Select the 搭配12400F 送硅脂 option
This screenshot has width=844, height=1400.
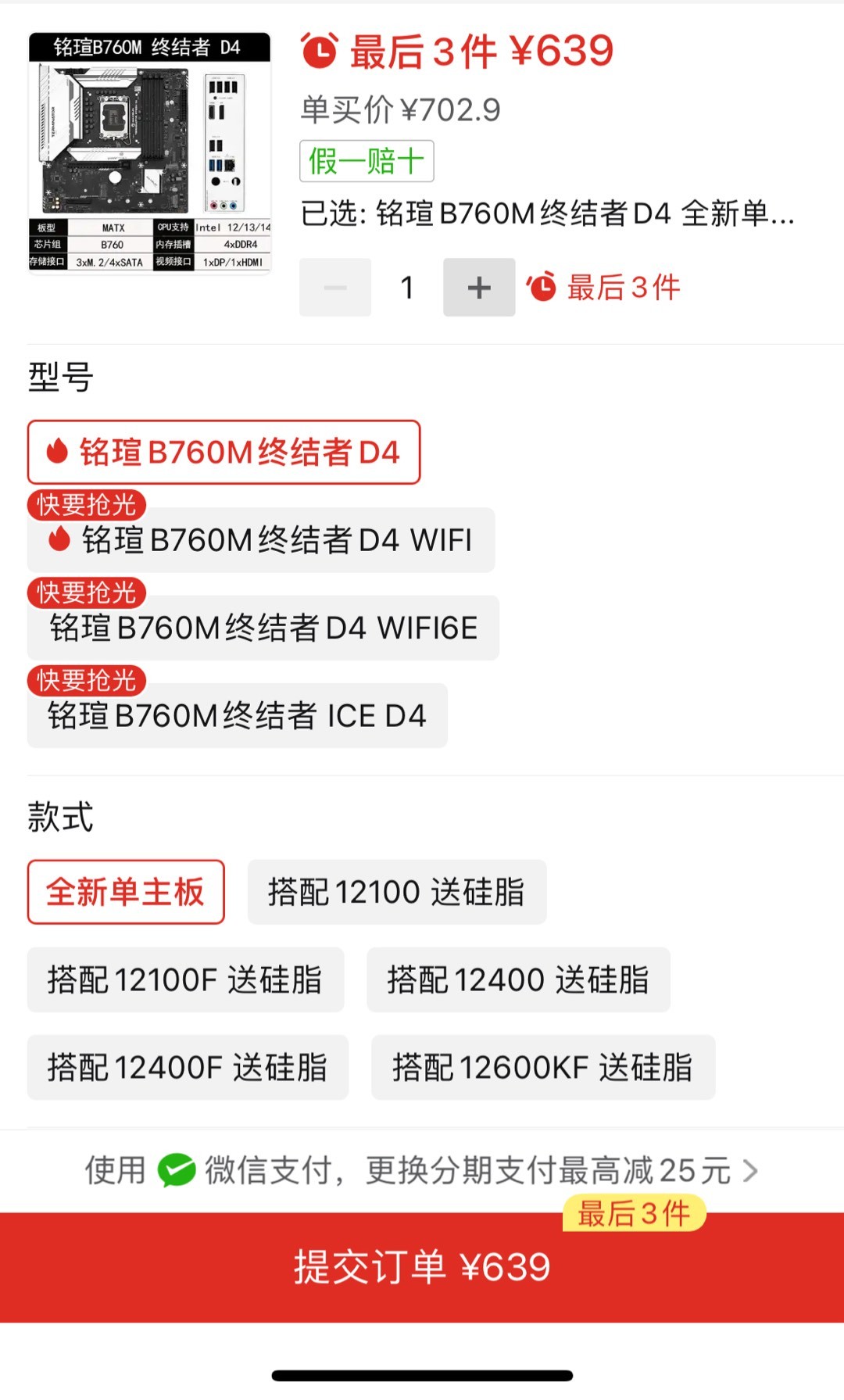point(188,1067)
